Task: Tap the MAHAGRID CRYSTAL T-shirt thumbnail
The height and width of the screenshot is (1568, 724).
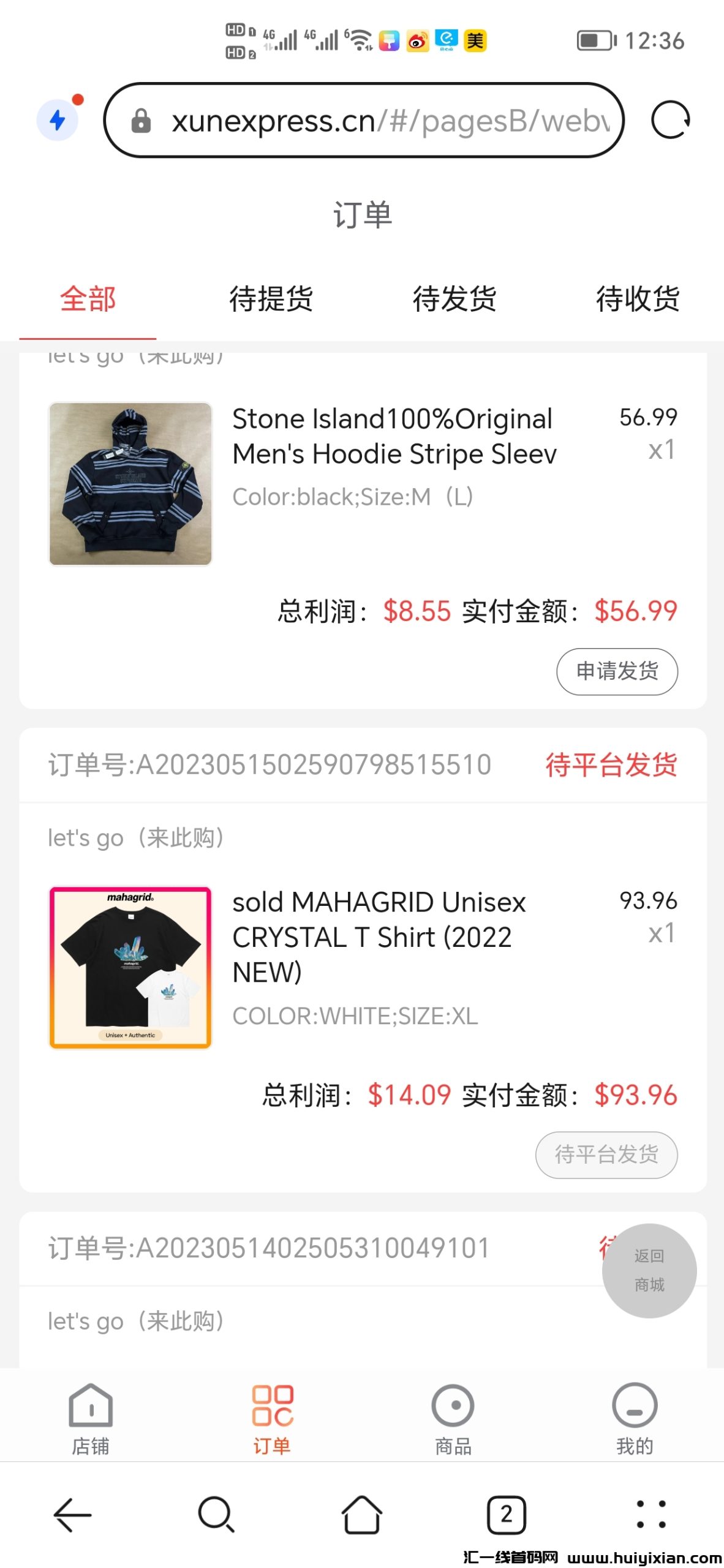Action: coord(130,968)
